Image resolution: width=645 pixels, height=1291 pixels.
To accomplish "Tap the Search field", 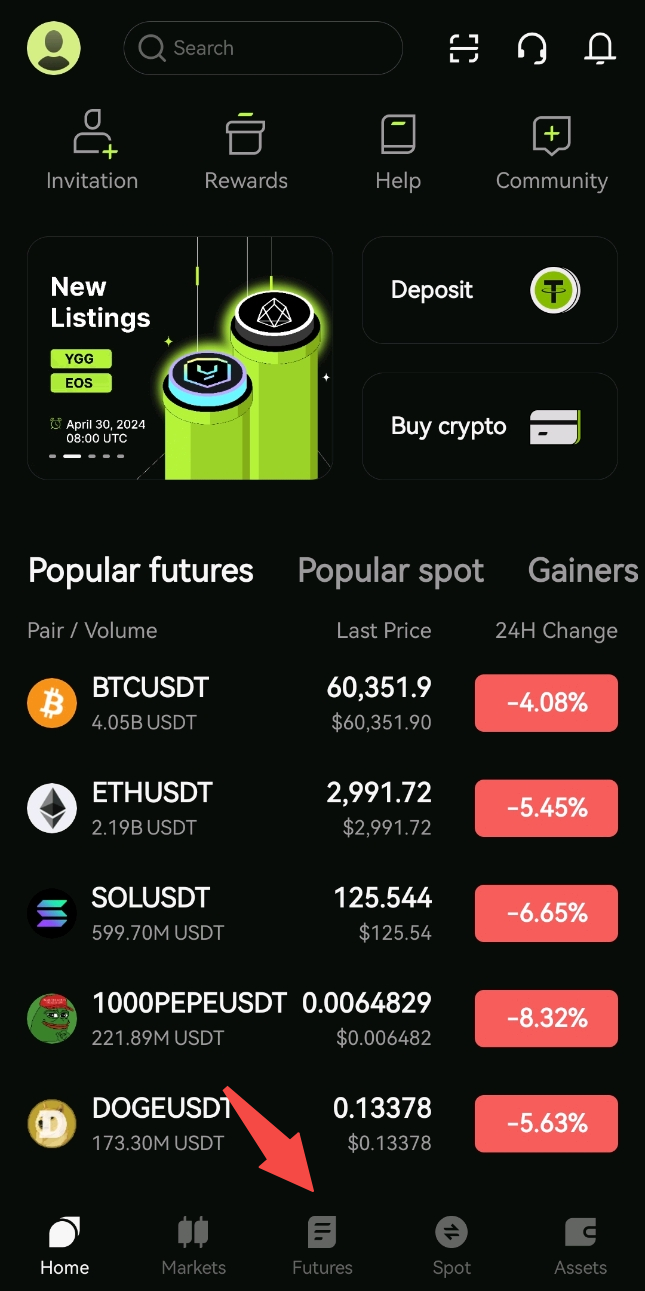I will click(x=263, y=48).
